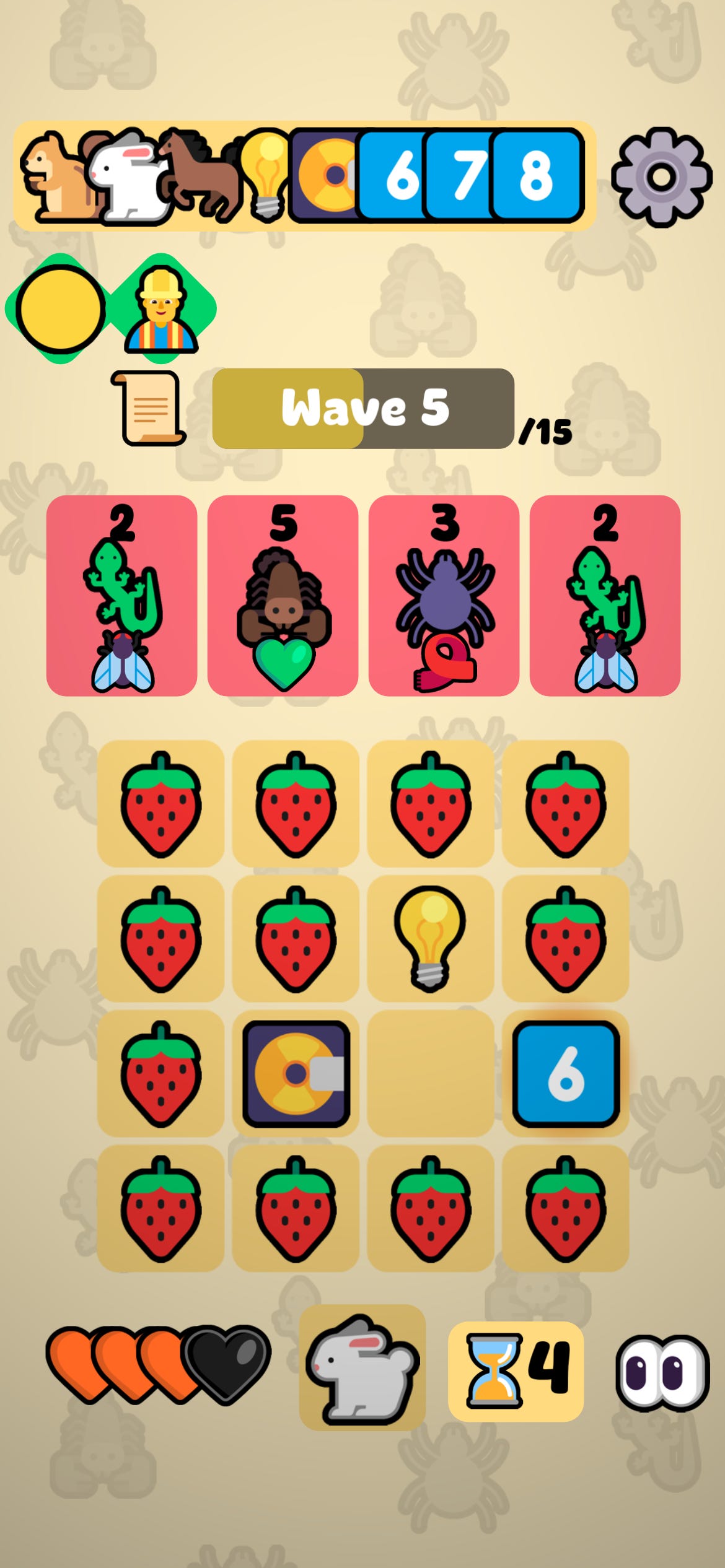Open the settings gear
This screenshot has height=1568, width=725.
point(661,177)
